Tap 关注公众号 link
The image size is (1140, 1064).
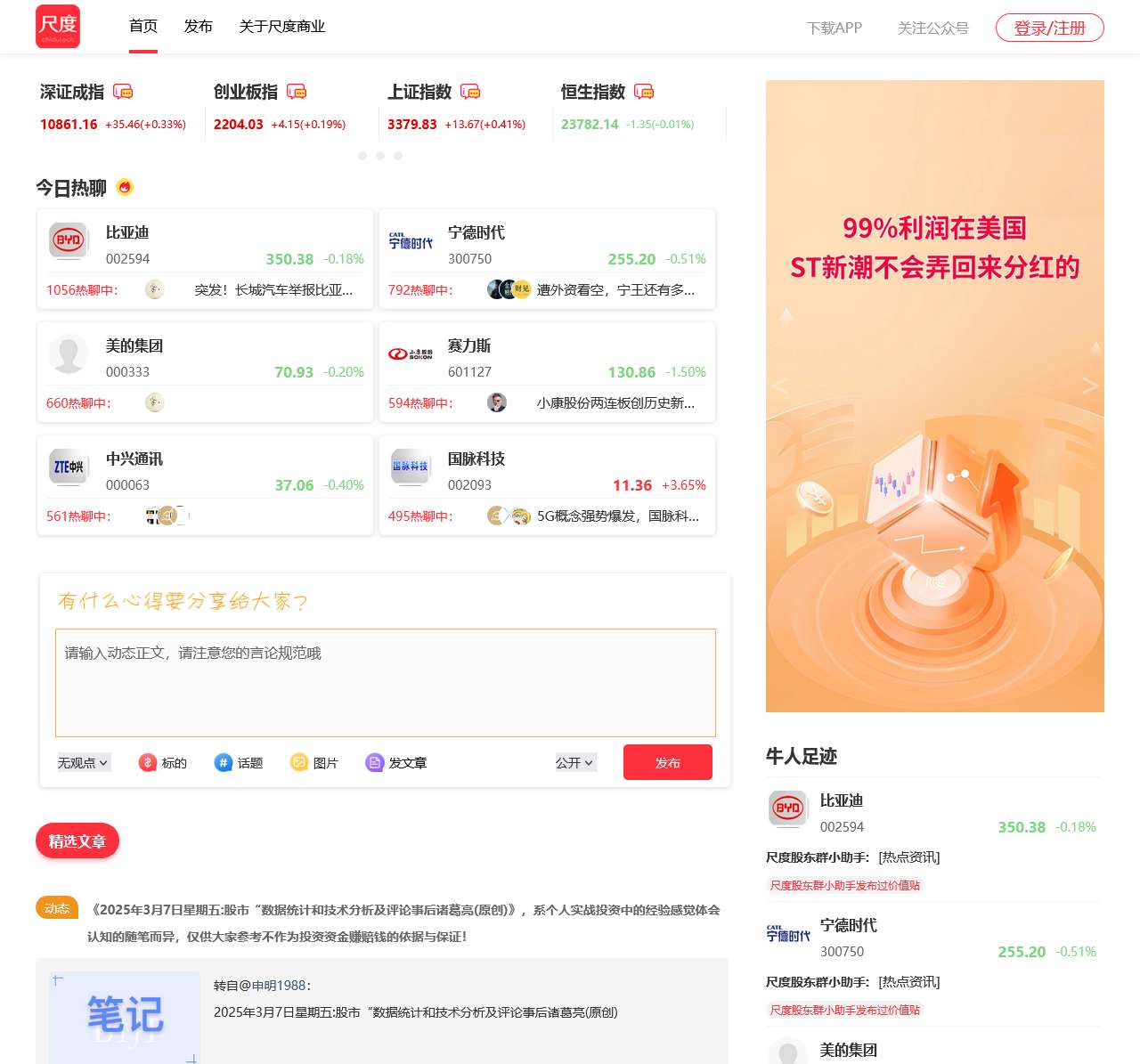pos(932,28)
